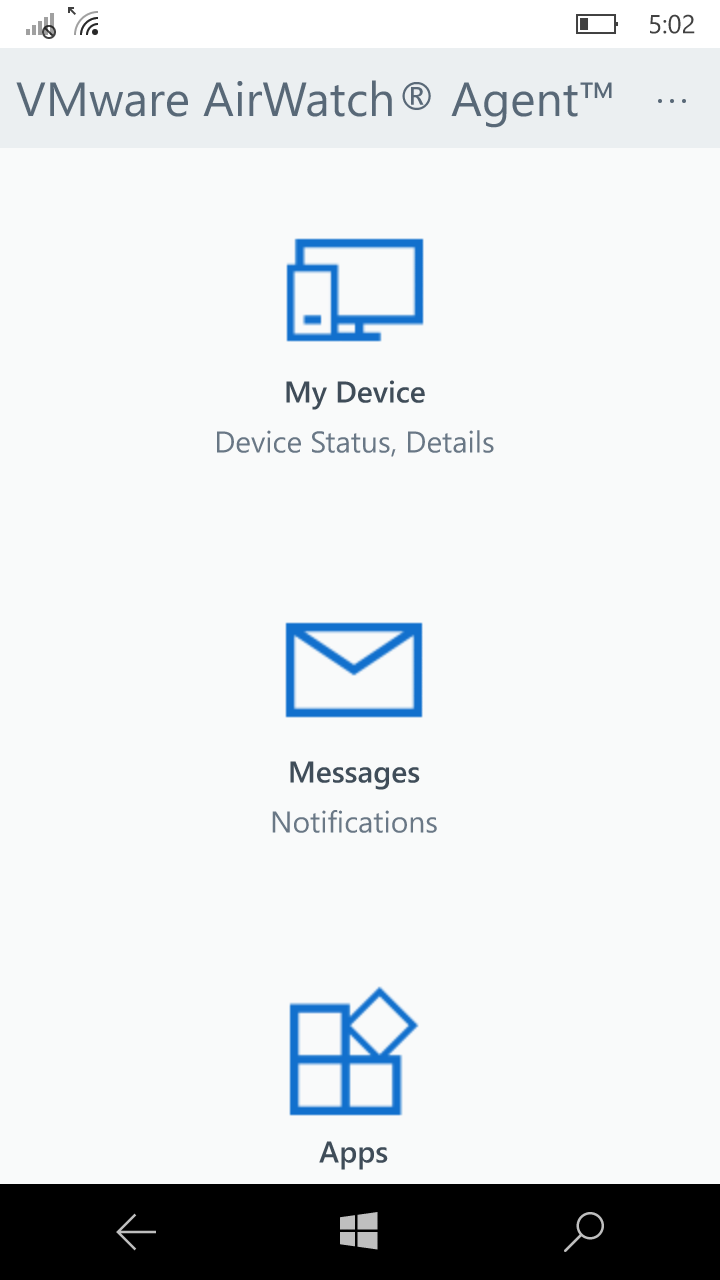The height and width of the screenshot is (1280, 720).
Task: Open My Device status and details
Action: click(355, 345)
